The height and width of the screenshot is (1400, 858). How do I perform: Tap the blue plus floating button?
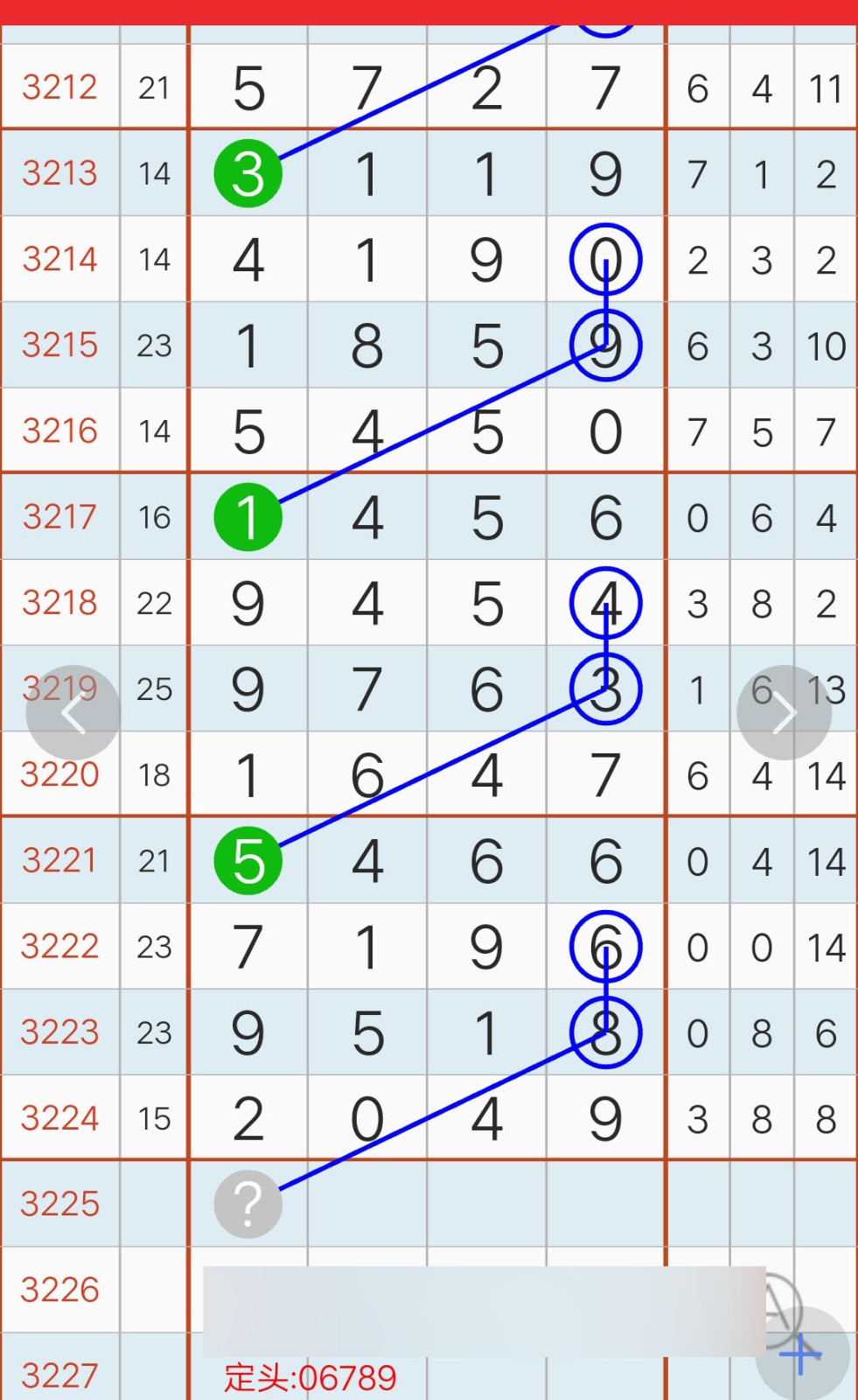pos(802,1354)
